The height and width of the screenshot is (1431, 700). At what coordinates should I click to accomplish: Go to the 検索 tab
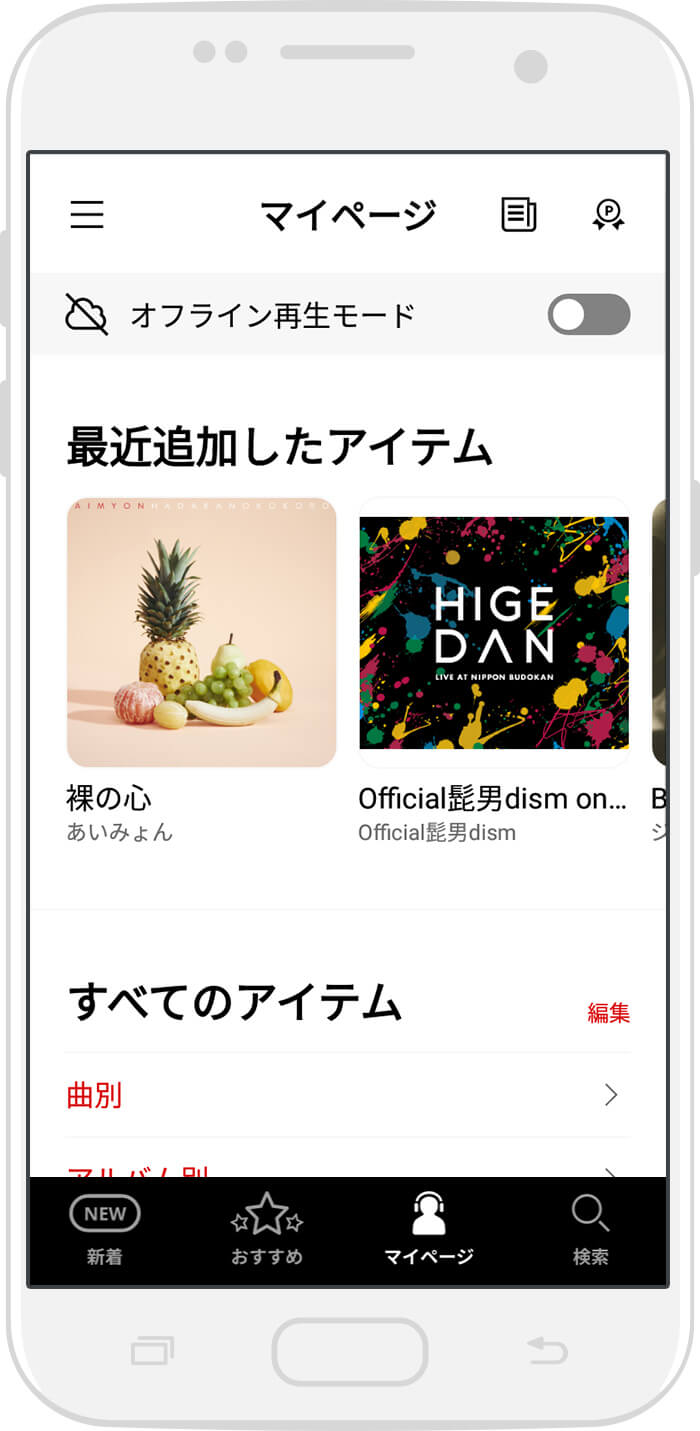click(590, 1230)
